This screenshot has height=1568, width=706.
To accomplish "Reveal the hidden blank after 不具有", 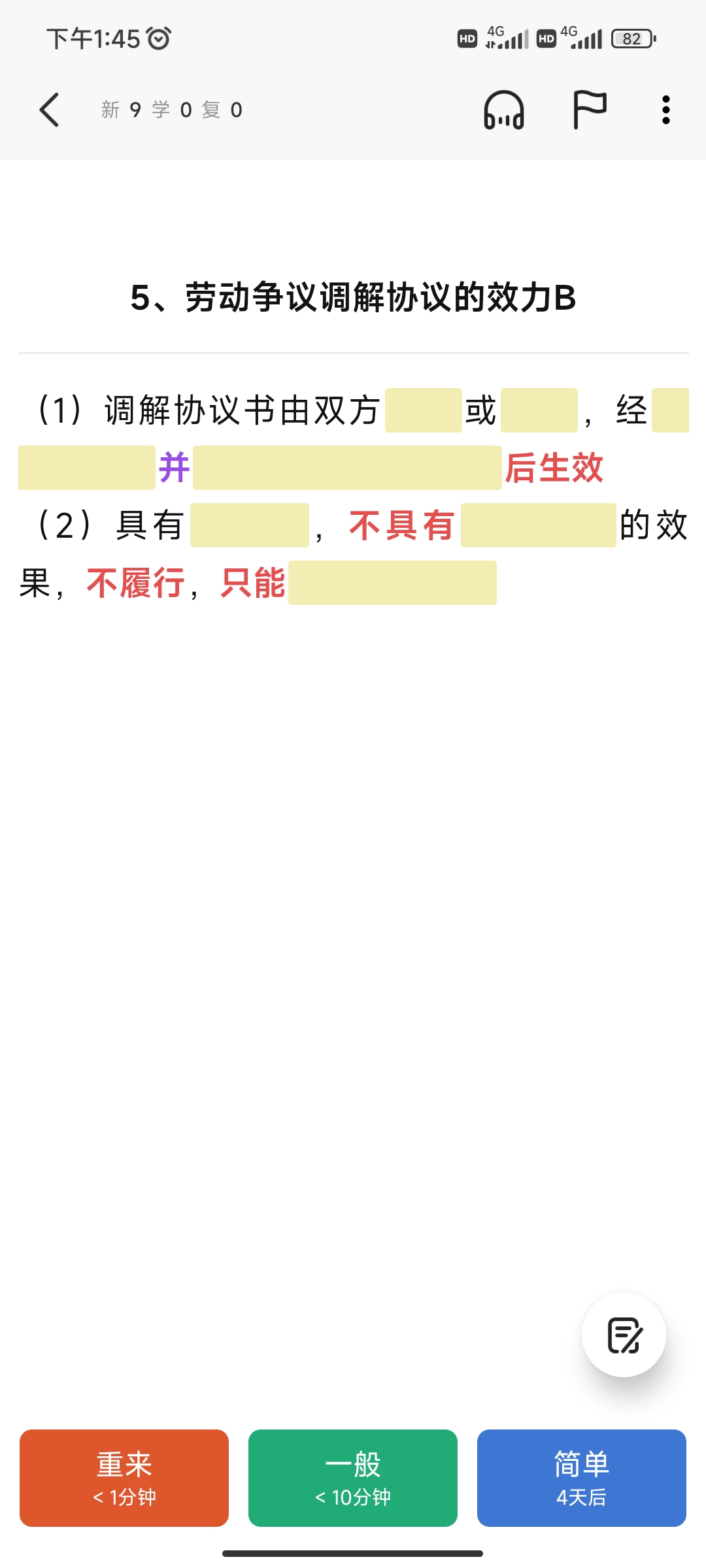I will pyautogui.click(x=539, y=525).
